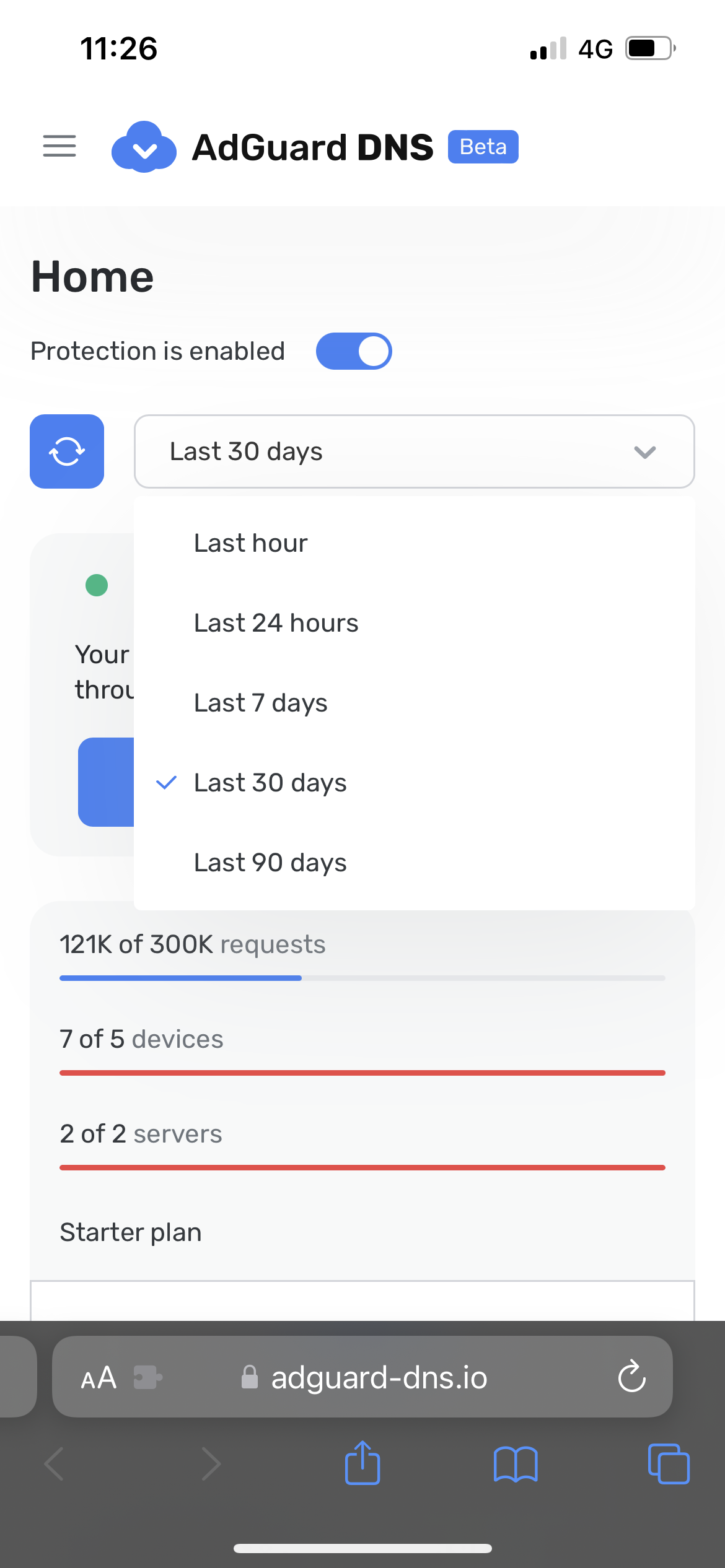Tap the AA text size icon
Screen dimensions: 725x1568
coord(97,1378)
